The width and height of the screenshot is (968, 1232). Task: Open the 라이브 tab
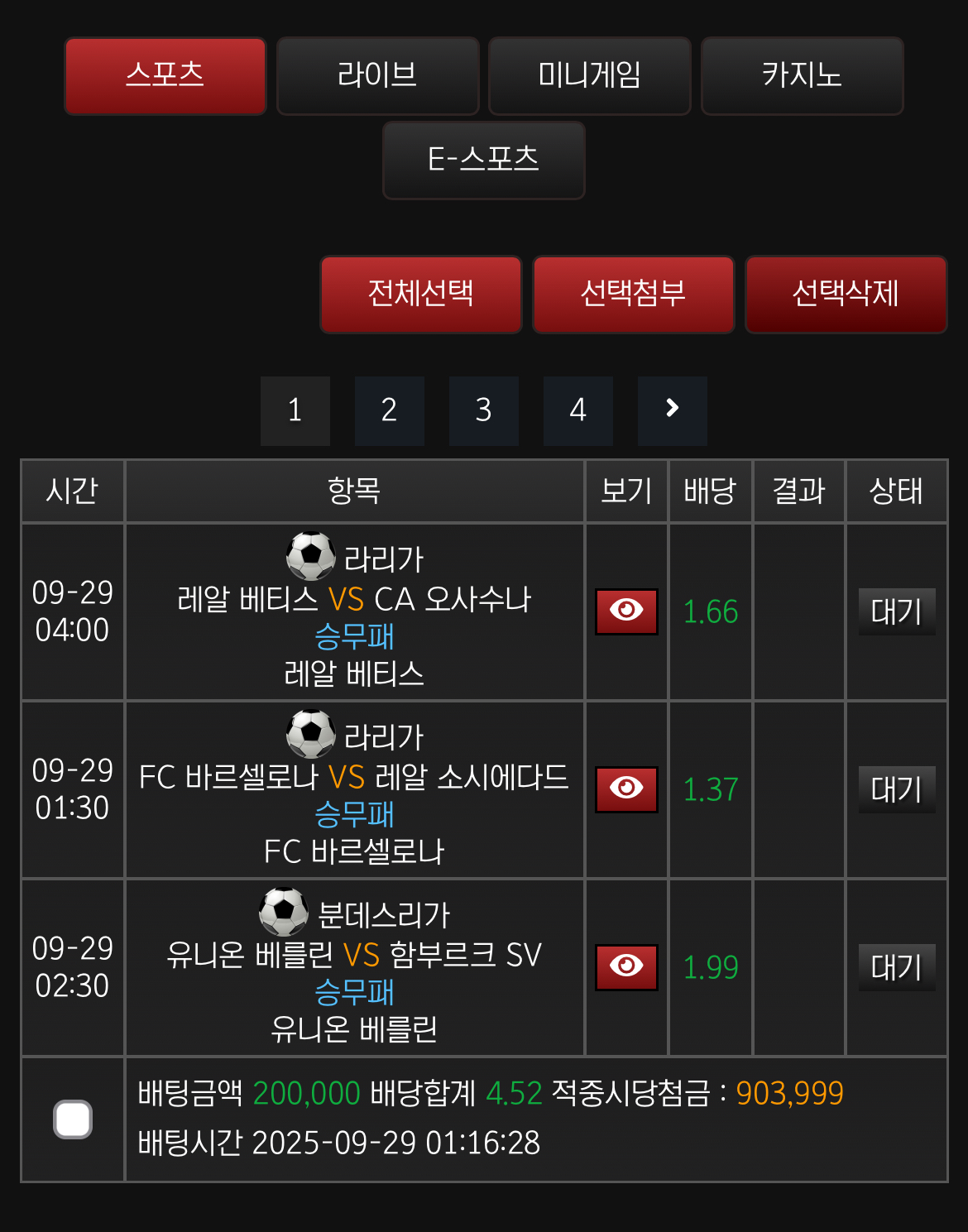[x=378, y=75]
